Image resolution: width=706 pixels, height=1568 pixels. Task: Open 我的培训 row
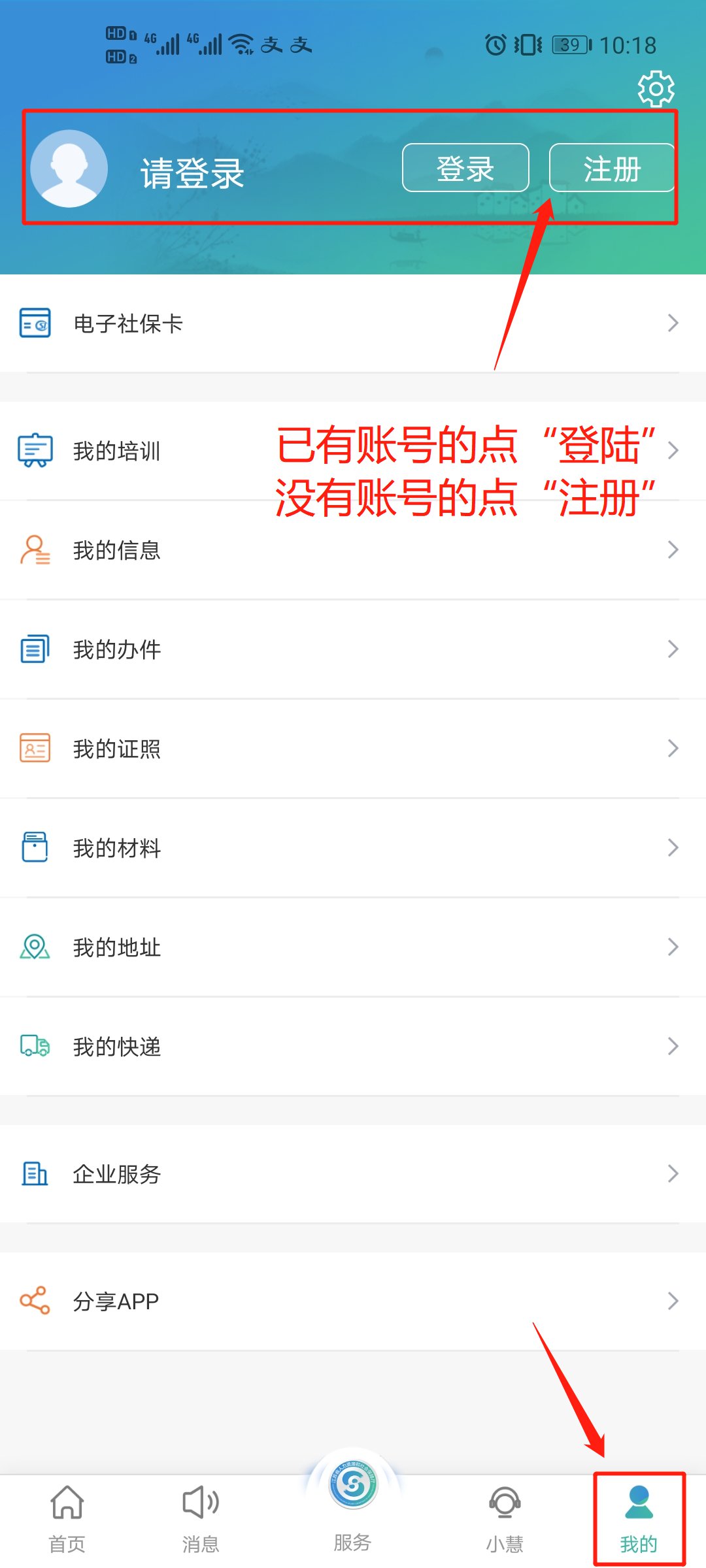(x=131, y=451)
